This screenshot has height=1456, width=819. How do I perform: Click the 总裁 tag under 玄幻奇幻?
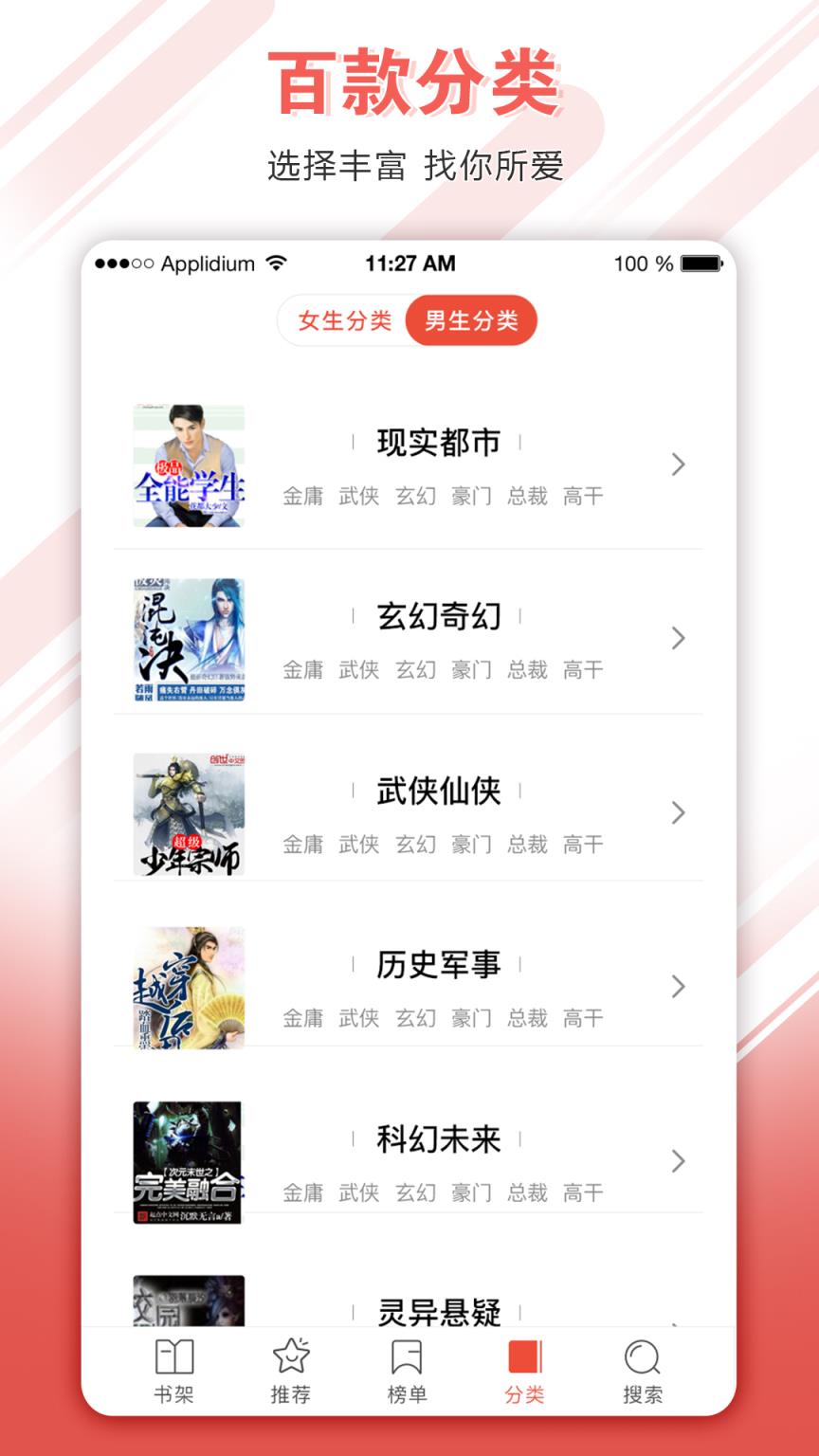pos(528,669)
